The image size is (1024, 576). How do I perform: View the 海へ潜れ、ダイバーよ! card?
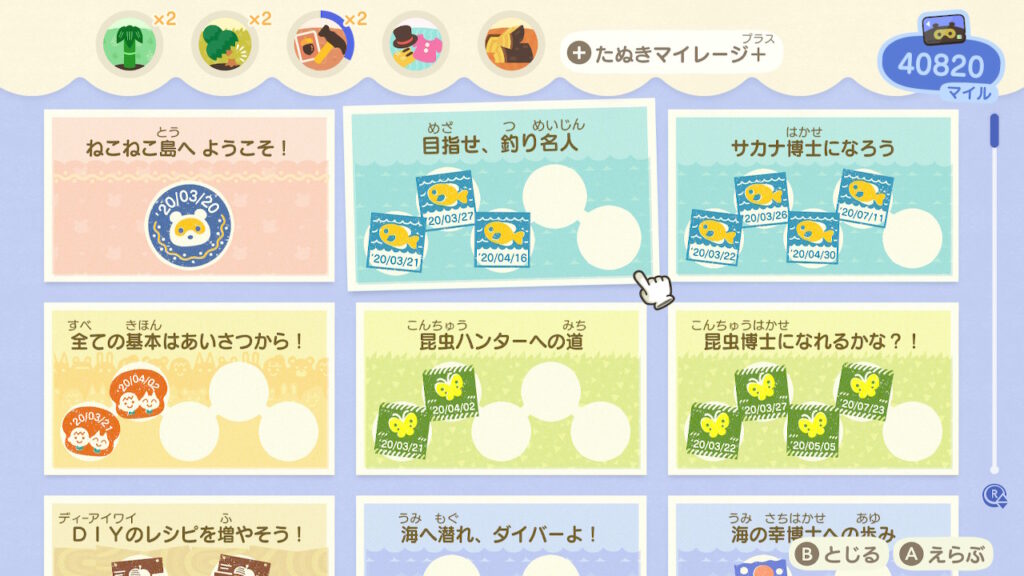point(501,537)
